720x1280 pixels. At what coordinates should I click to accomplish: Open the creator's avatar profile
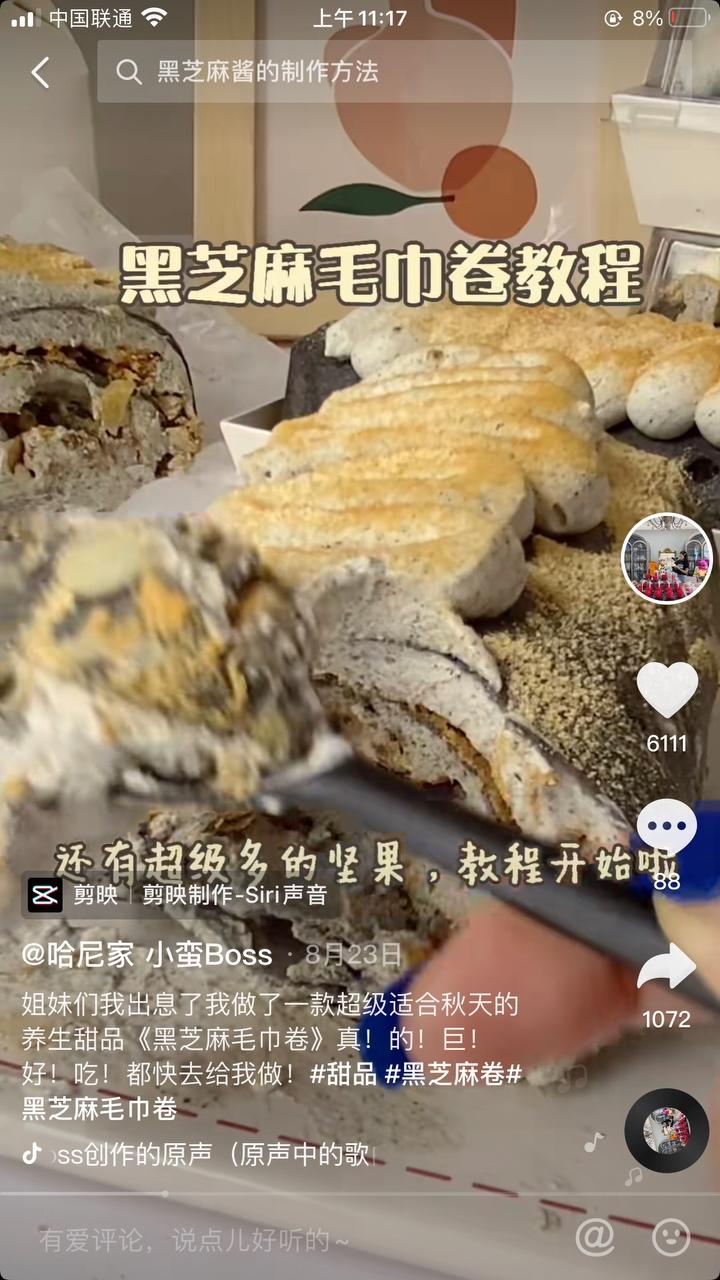(667, 559)
